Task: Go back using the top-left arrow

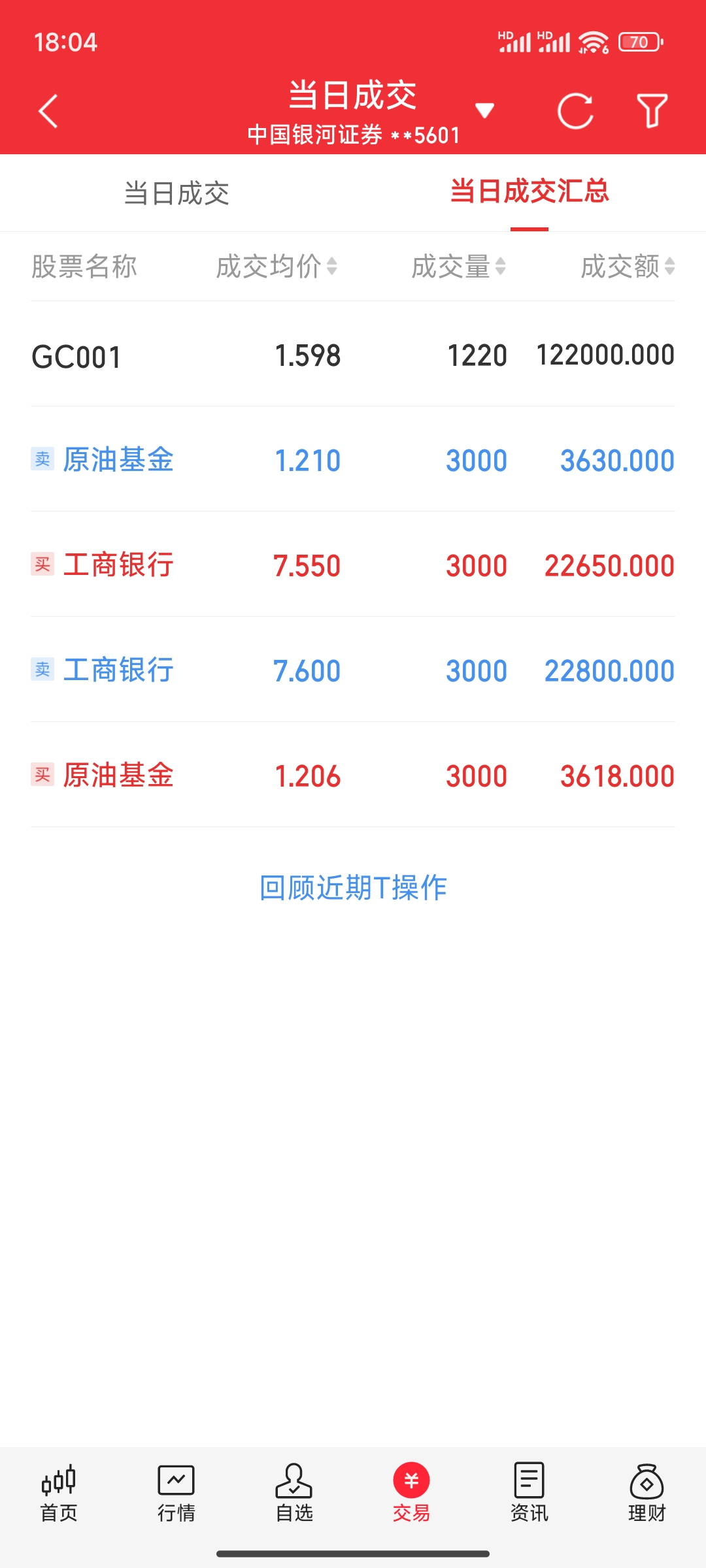Action: click(x=48, y=111)
